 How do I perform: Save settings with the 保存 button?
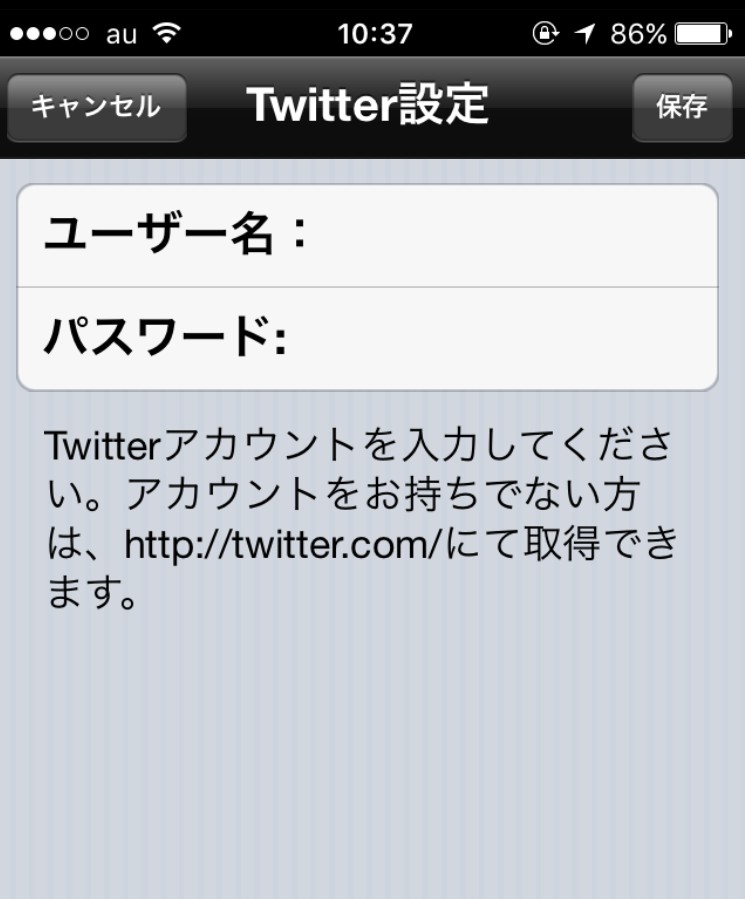pos(682,107)
